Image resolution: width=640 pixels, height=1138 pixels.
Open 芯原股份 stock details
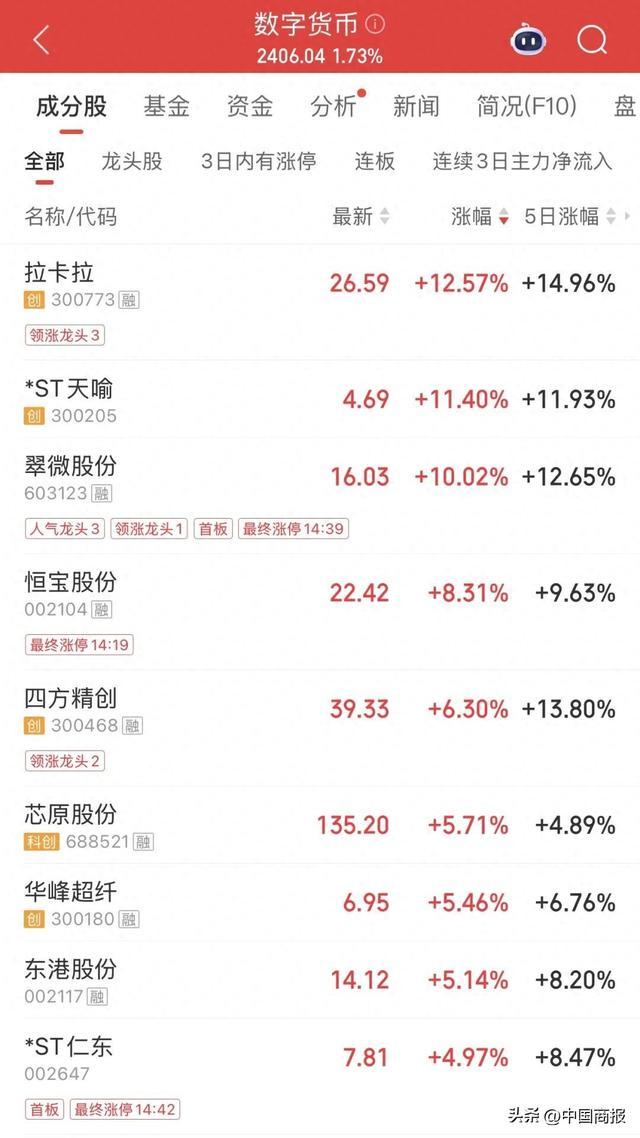70,814
